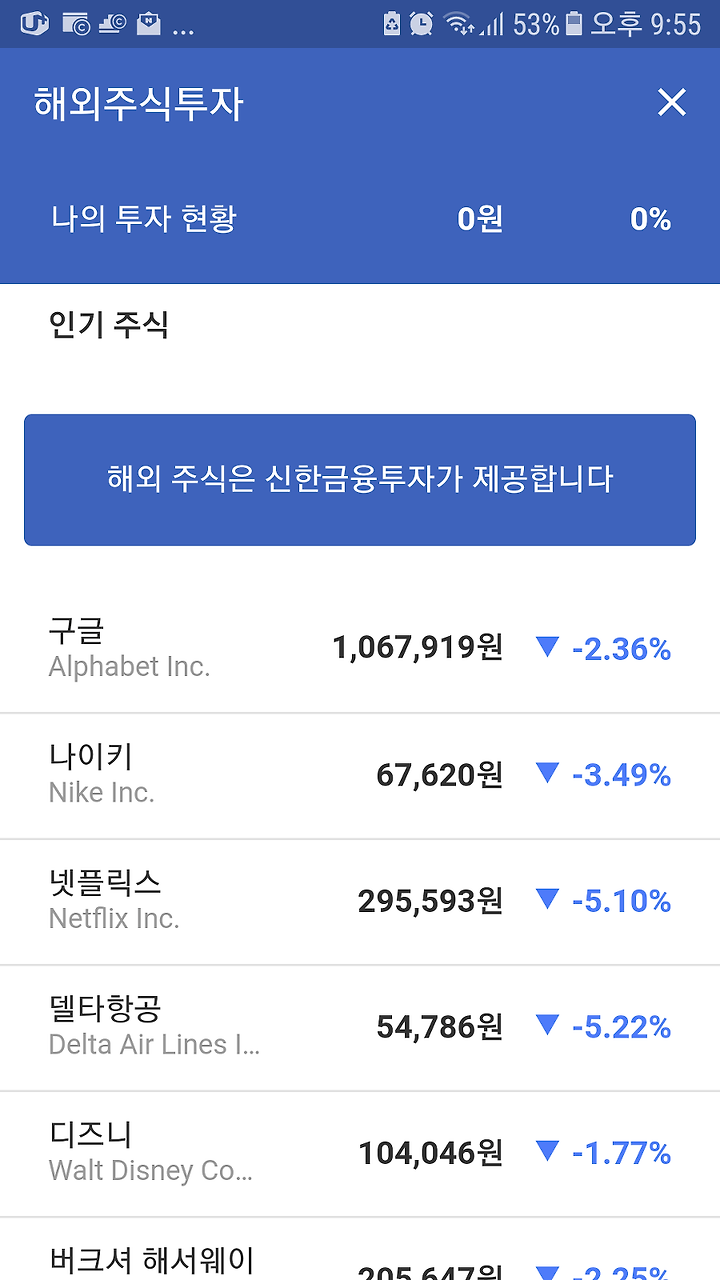Select the Netflix Inc. stock
720x1280 pixels.
(x=360, y=902)
